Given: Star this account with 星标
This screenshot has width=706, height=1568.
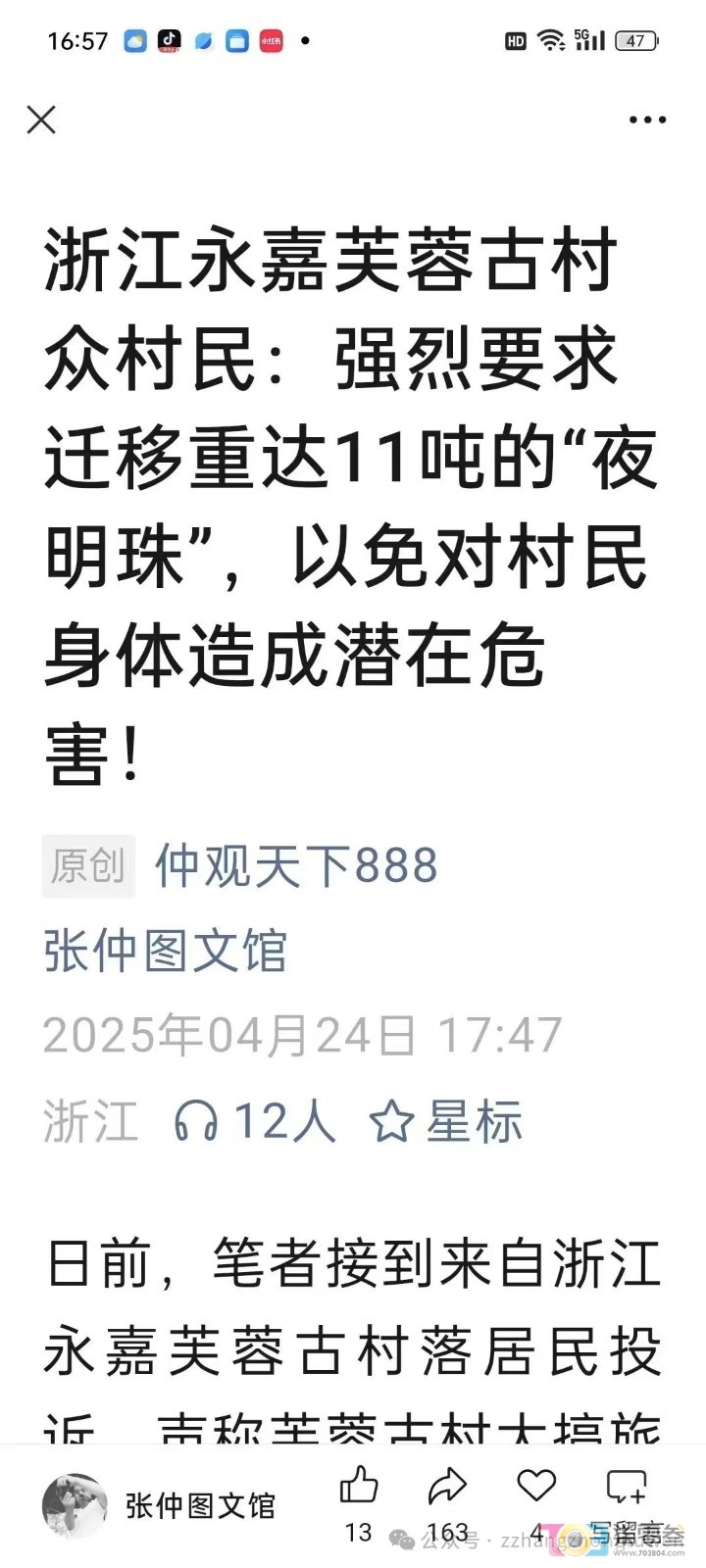Looking at the screenshot, I should [x=446, y=1120].
